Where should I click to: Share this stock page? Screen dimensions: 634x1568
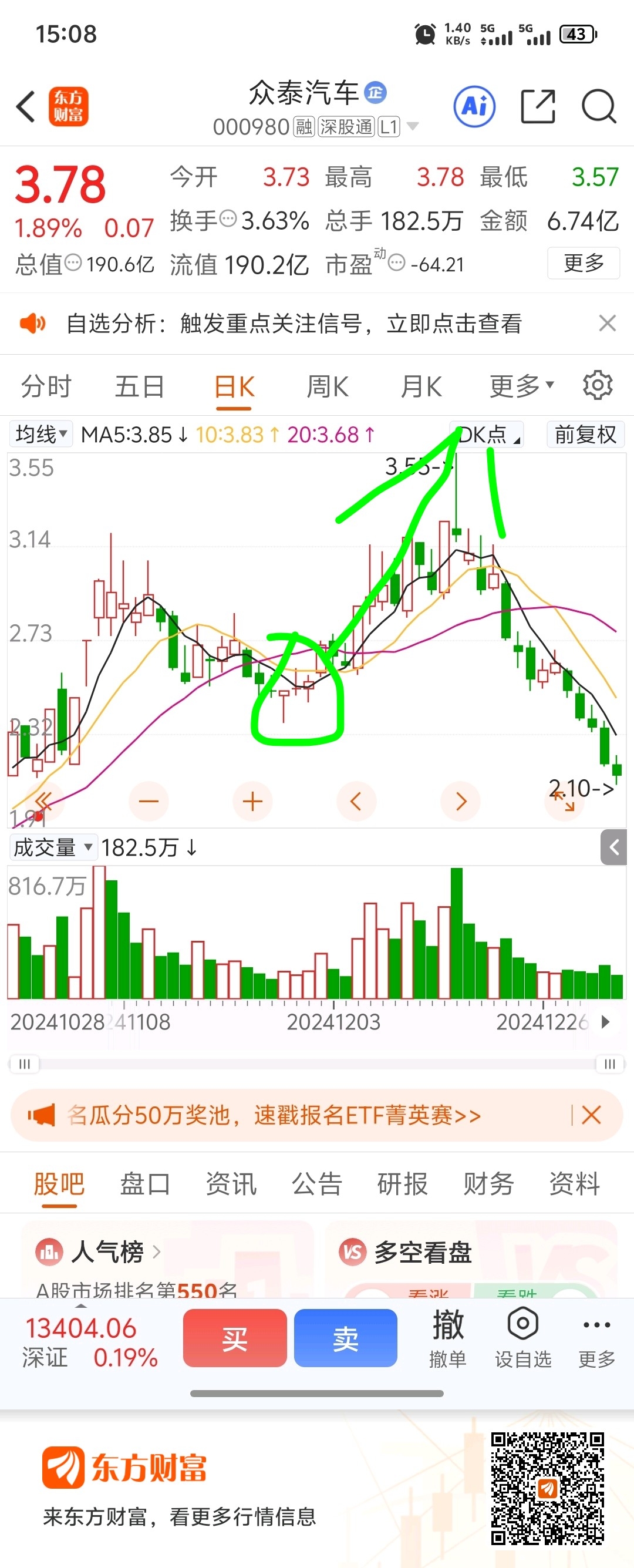tap(538, 106)
